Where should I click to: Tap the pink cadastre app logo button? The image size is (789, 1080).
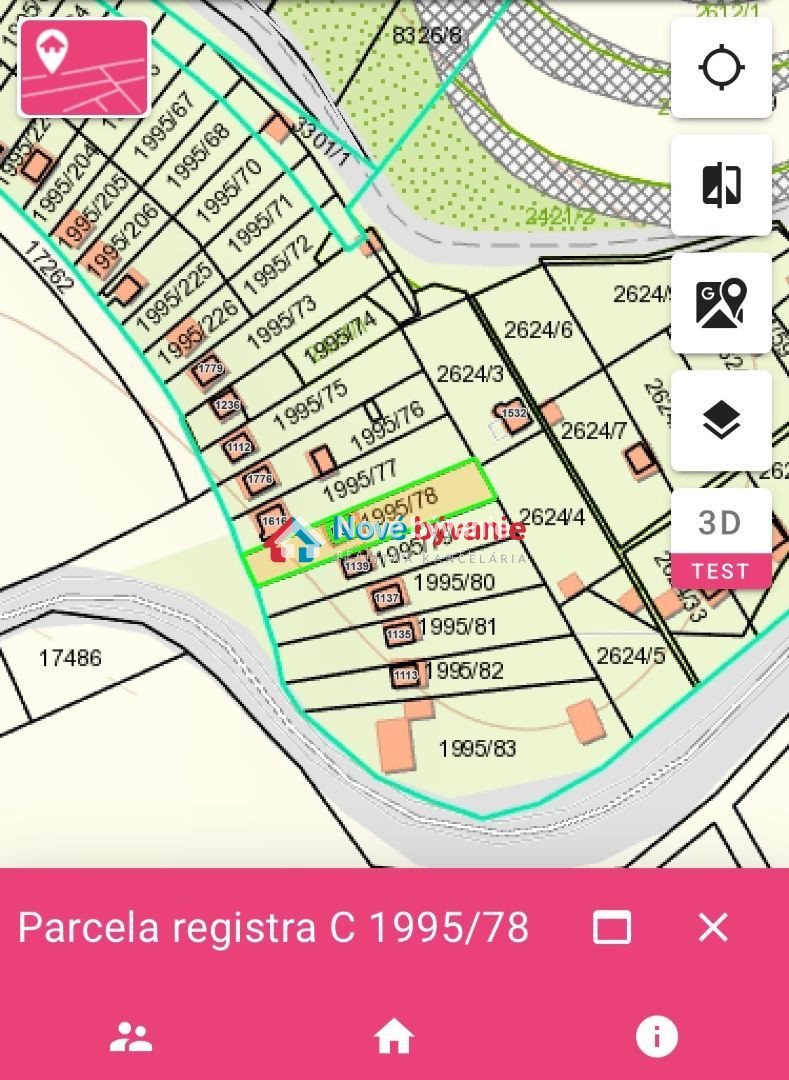pos(84,68)
